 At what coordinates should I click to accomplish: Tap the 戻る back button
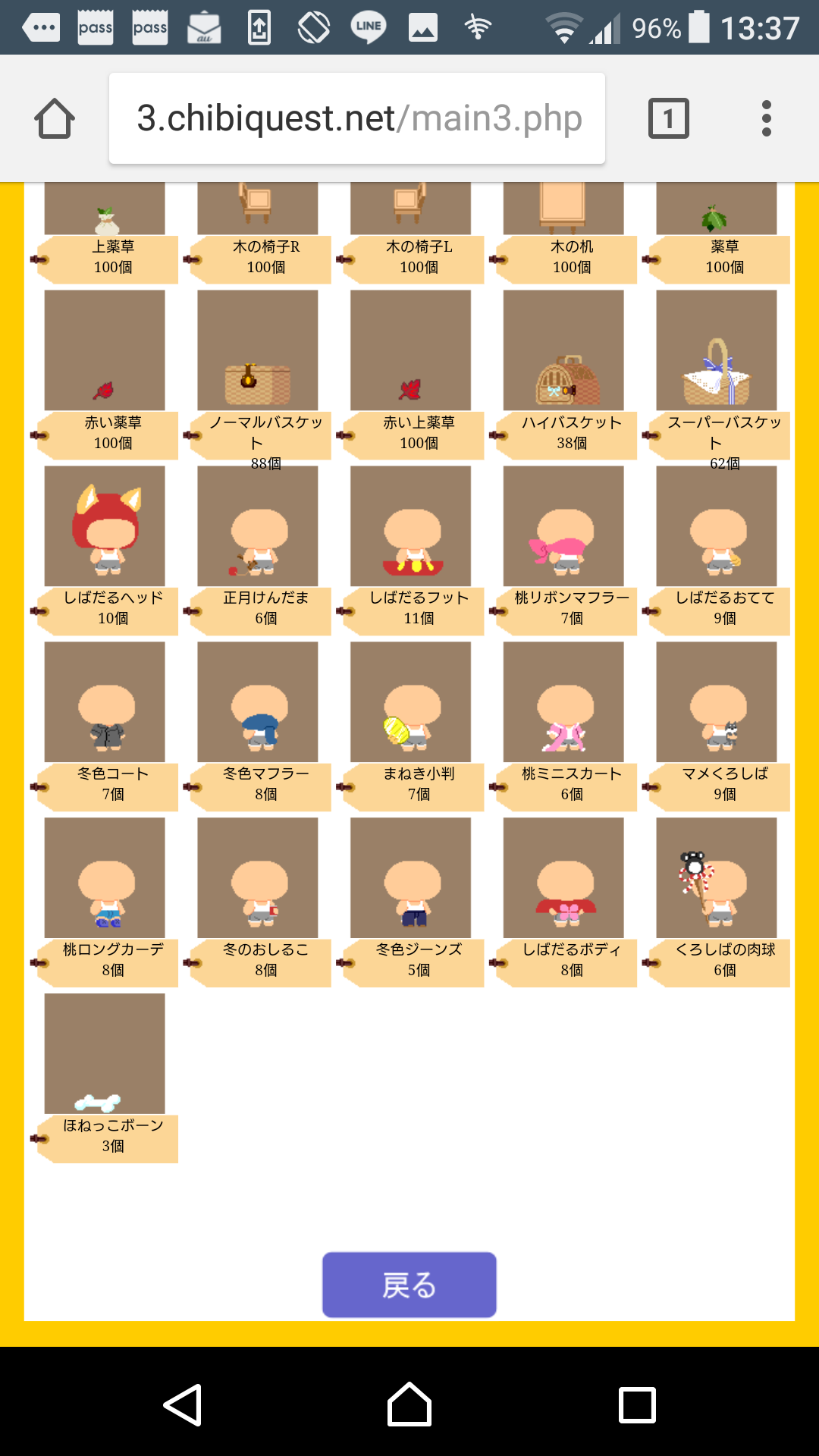tap(409, 1285)
